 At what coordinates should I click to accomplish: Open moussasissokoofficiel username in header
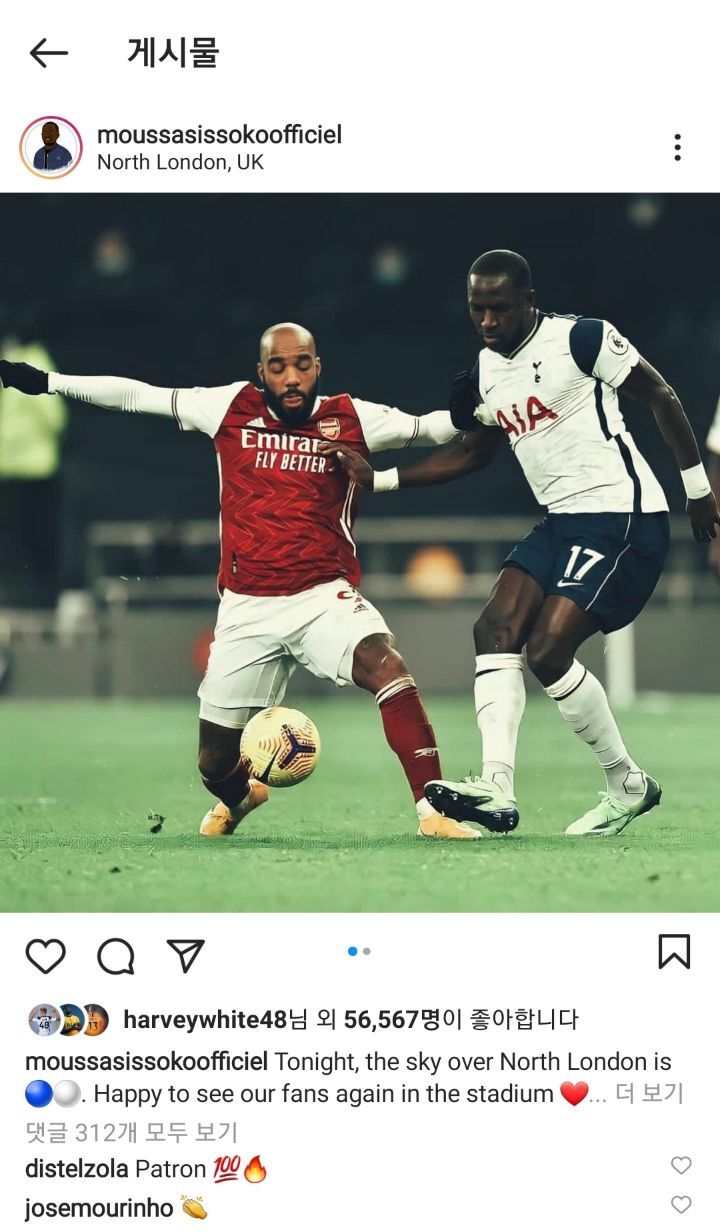pos(219,135)
